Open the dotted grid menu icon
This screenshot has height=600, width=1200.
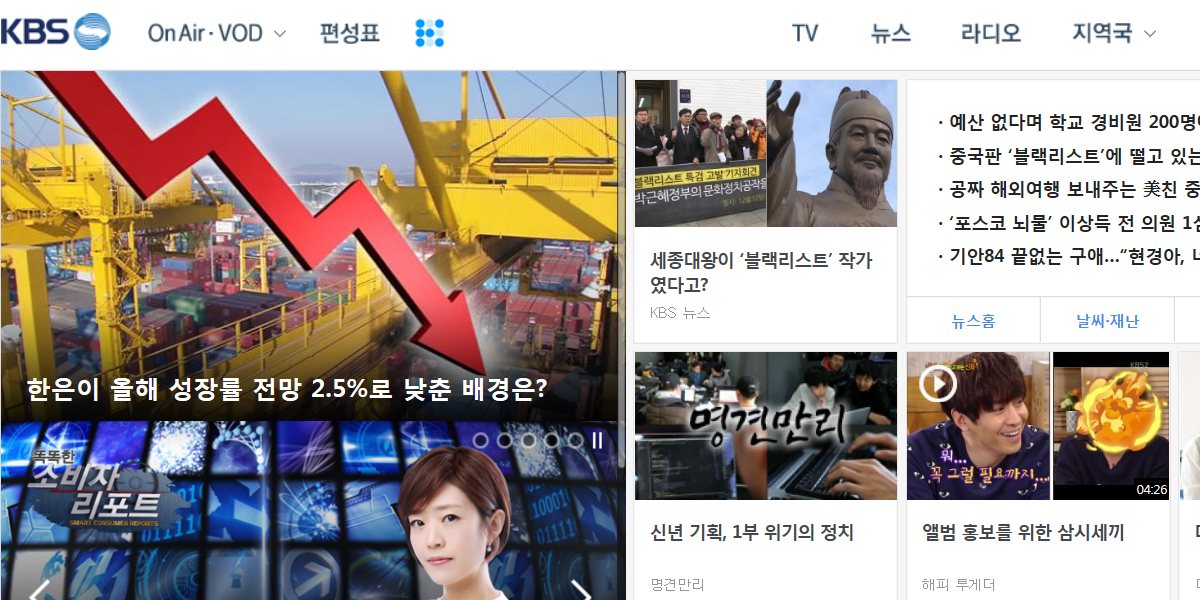[x=429, y=33]
